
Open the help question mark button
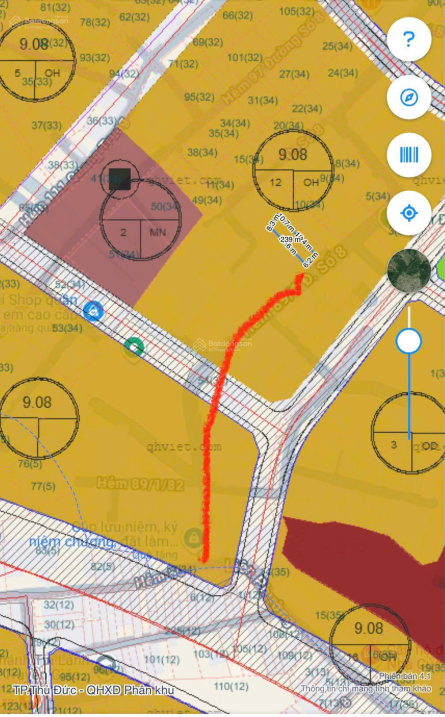pos(409,39)
